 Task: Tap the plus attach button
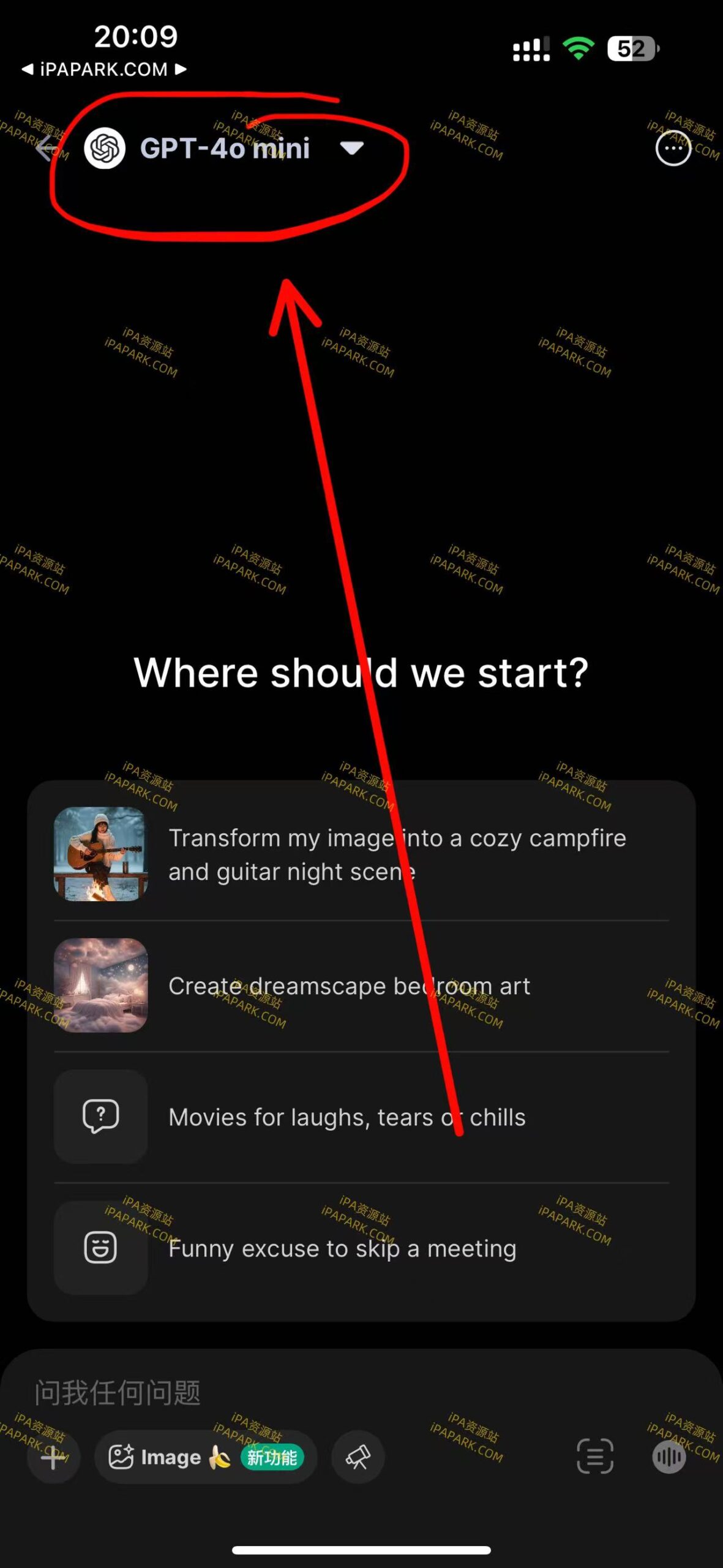pyautogui.click(x=53, y=1457)
